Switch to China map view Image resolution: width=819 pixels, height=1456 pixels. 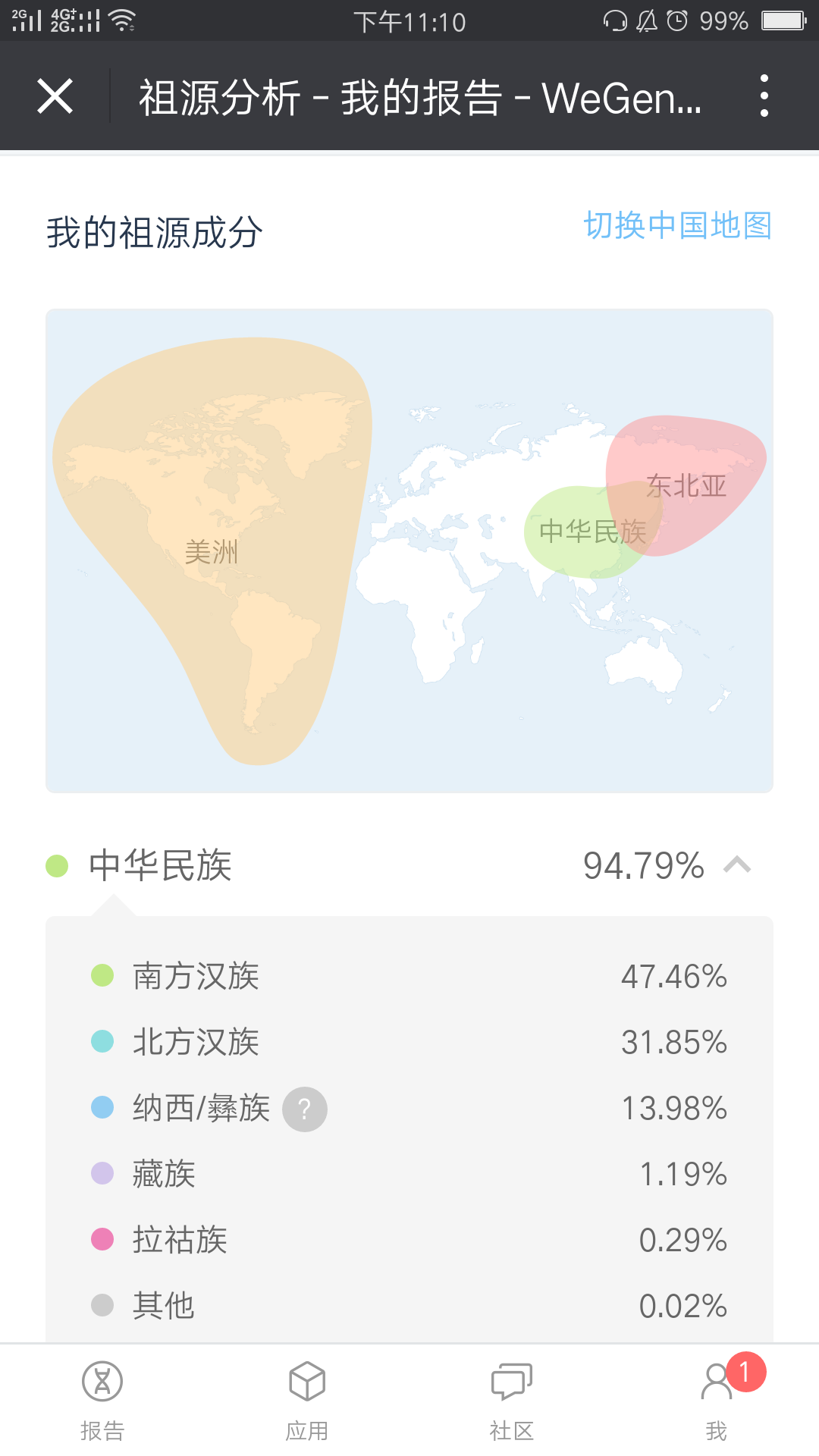pos(677,226)
